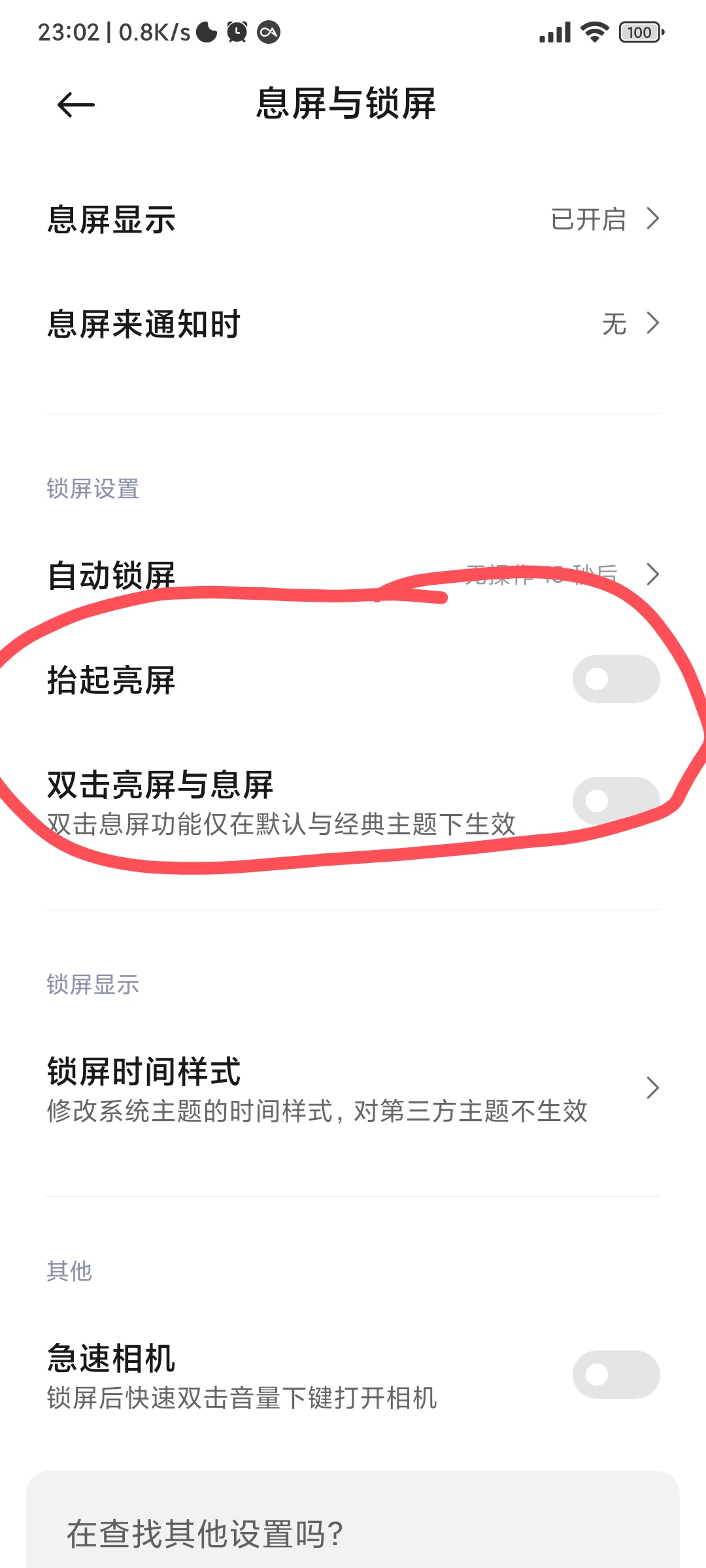
Task: Open 锁屏时间样式 settings
Action: coord(353,1088)
